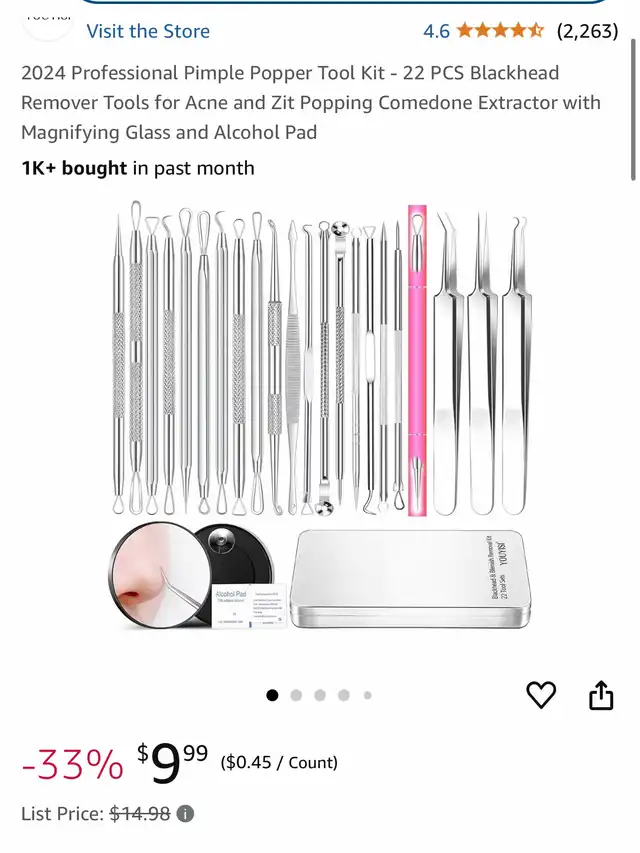Add this item to wish list heart
The width and height of the screenshot is (640, 853).
click(x=541, y=695)
